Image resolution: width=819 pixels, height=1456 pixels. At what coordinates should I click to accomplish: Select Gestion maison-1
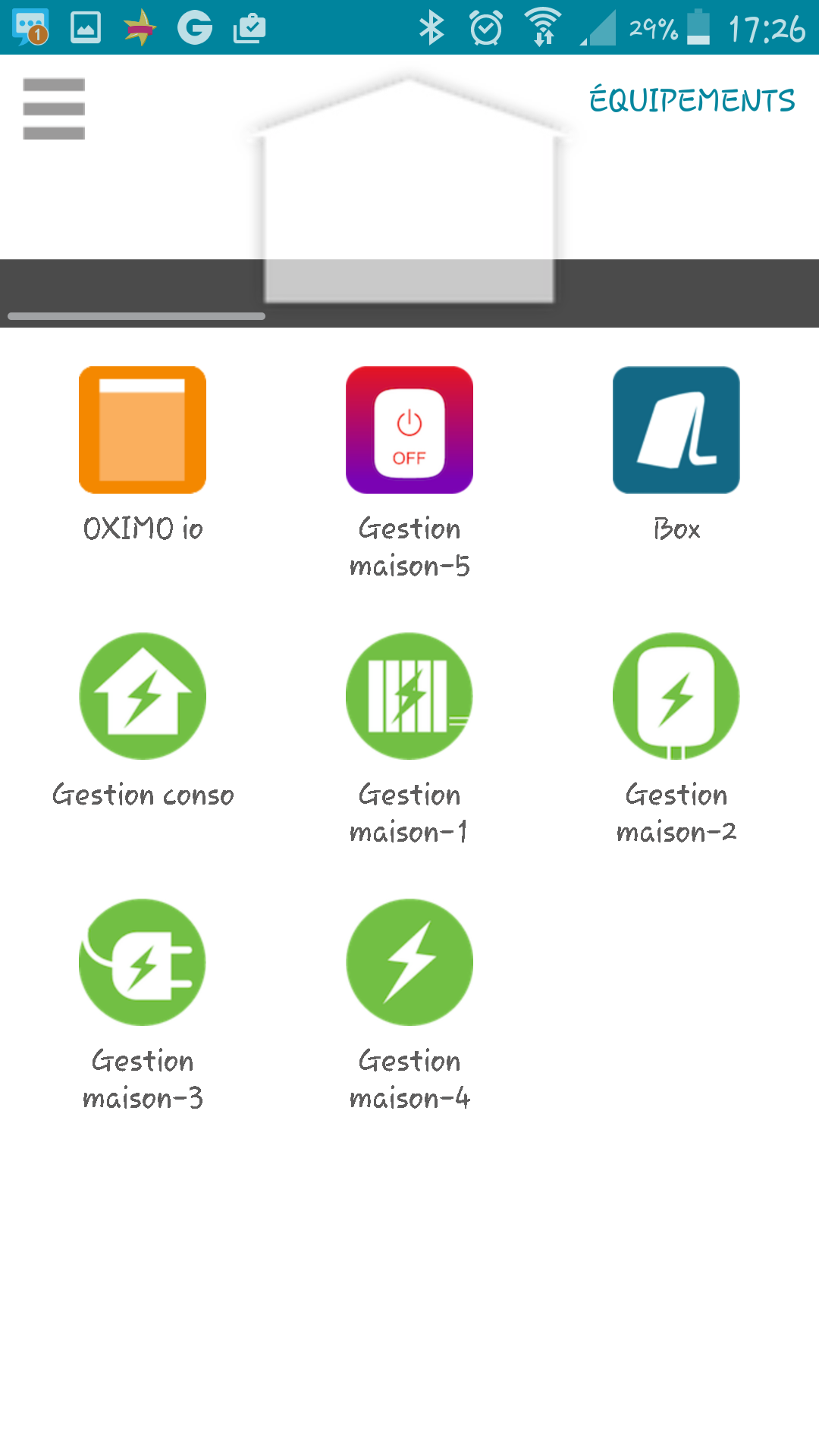click(409, 696)
